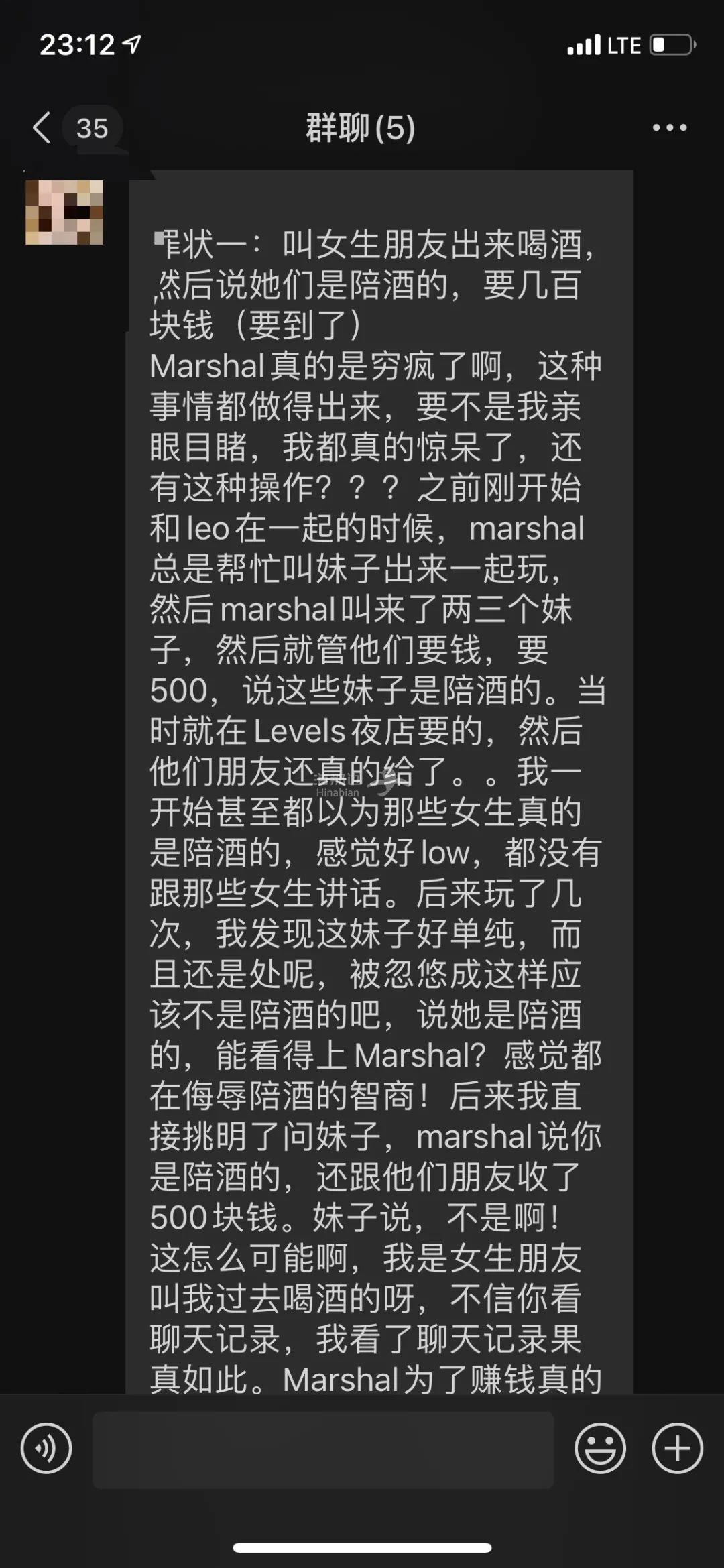Focus the message text field

tap(323, 1449)
